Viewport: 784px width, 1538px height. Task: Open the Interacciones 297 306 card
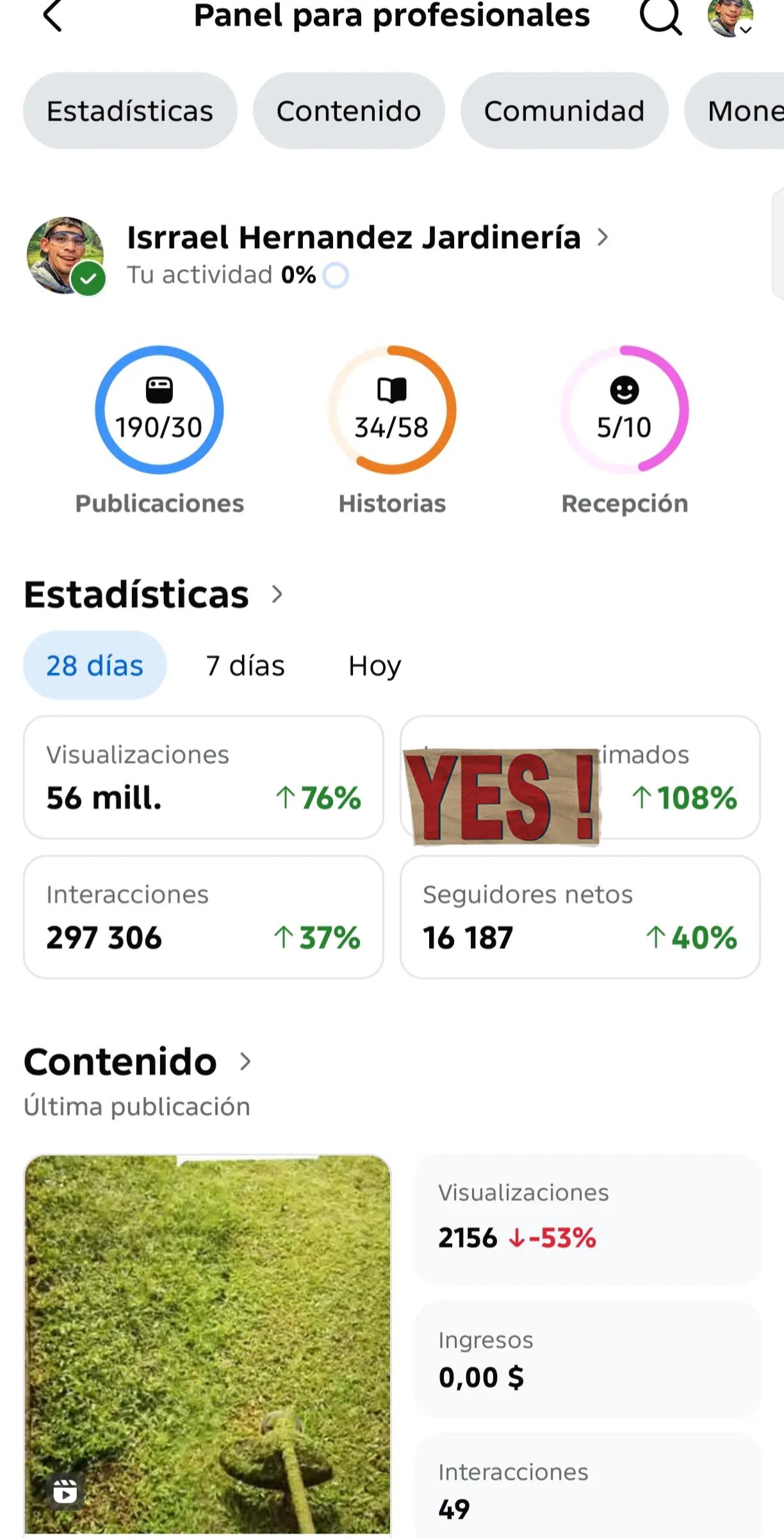click(204, 917)
